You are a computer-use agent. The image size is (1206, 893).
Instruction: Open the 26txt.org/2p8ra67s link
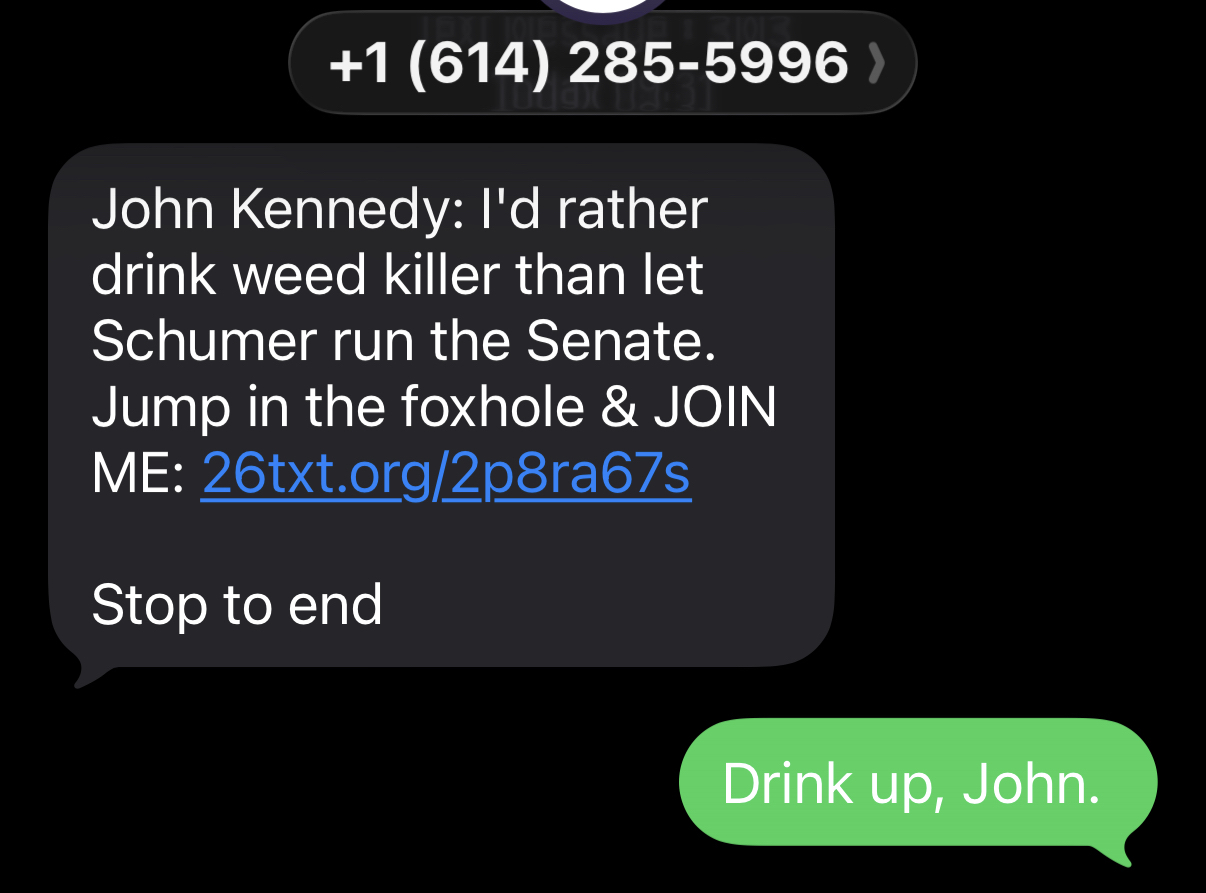pyautogui.click(x=445, y=473)
